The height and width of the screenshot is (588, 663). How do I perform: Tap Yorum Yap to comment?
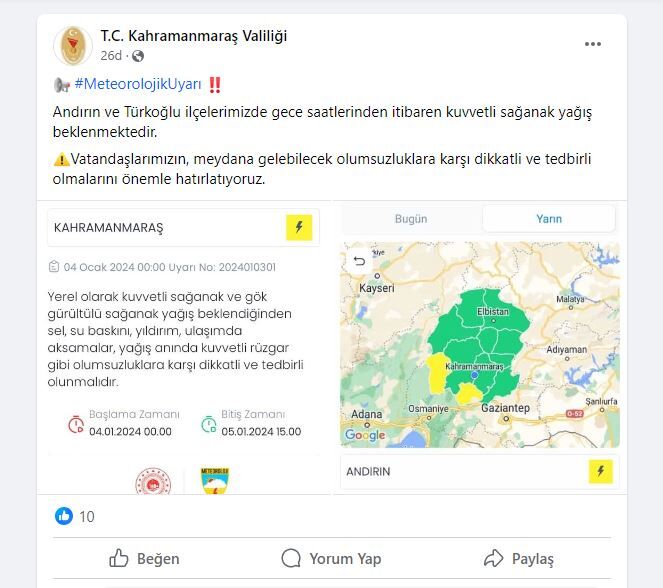click(331, 558)
